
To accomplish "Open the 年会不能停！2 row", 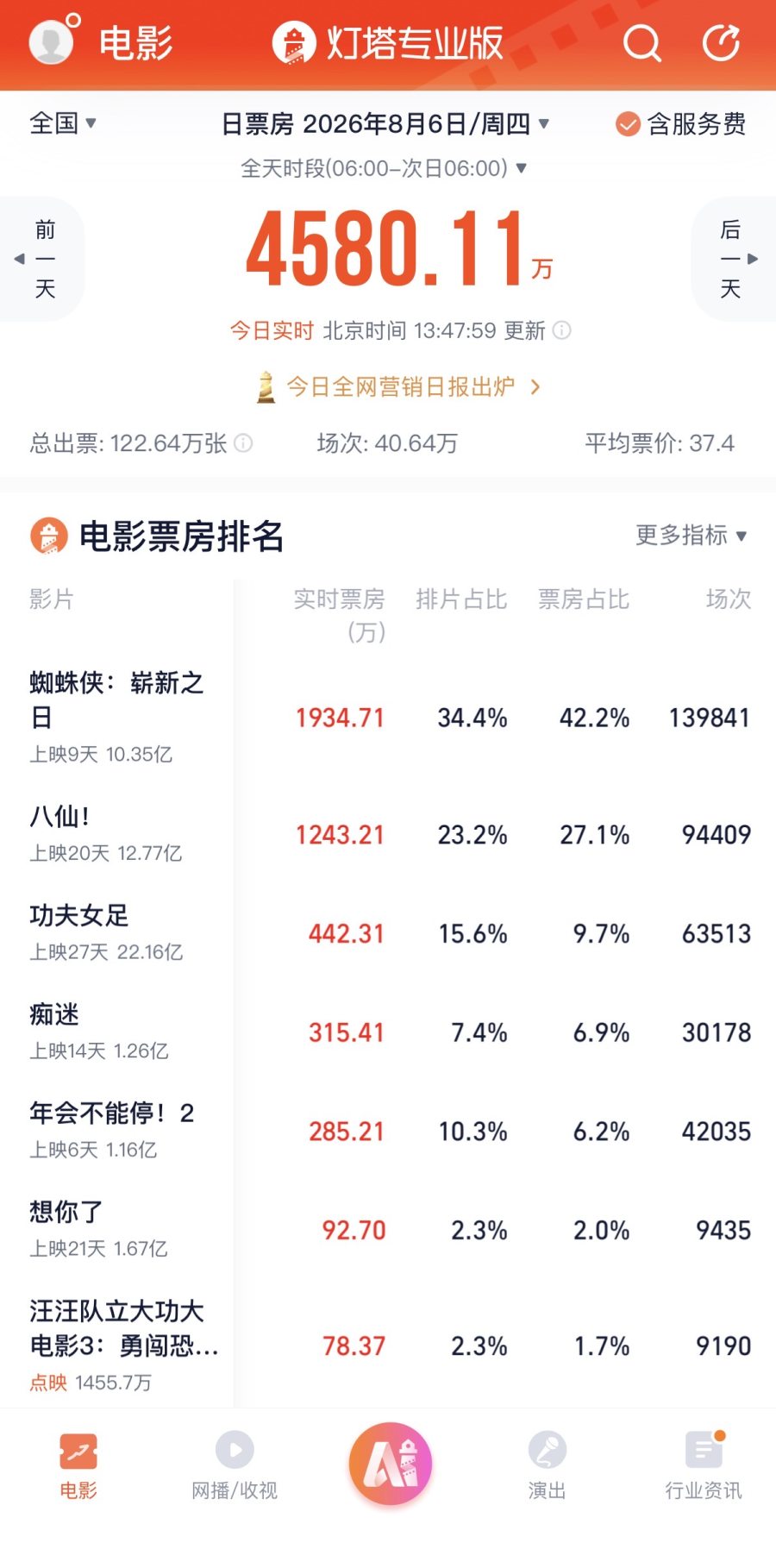I will click(388, 1131).
